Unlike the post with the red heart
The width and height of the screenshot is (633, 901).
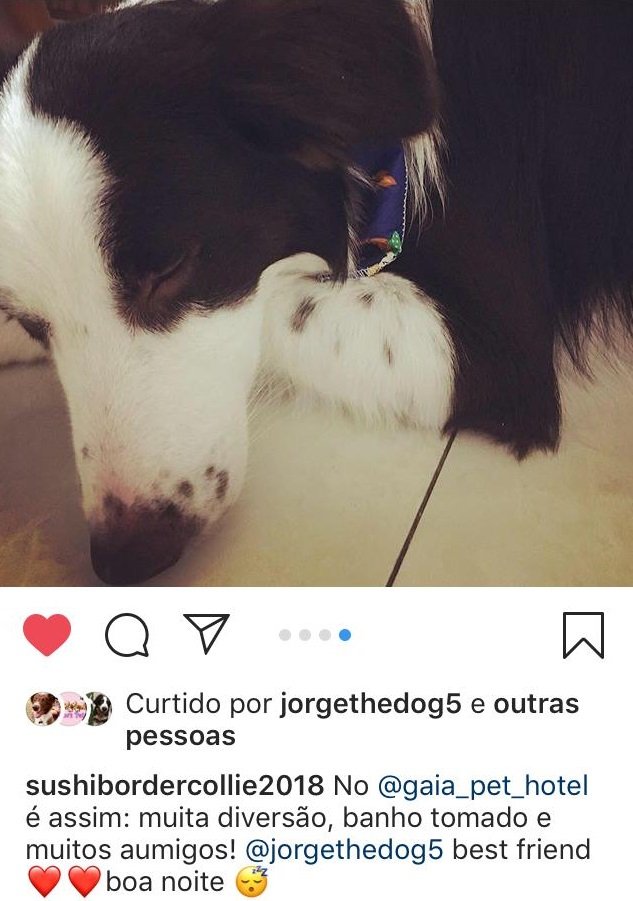pos(46,635)
